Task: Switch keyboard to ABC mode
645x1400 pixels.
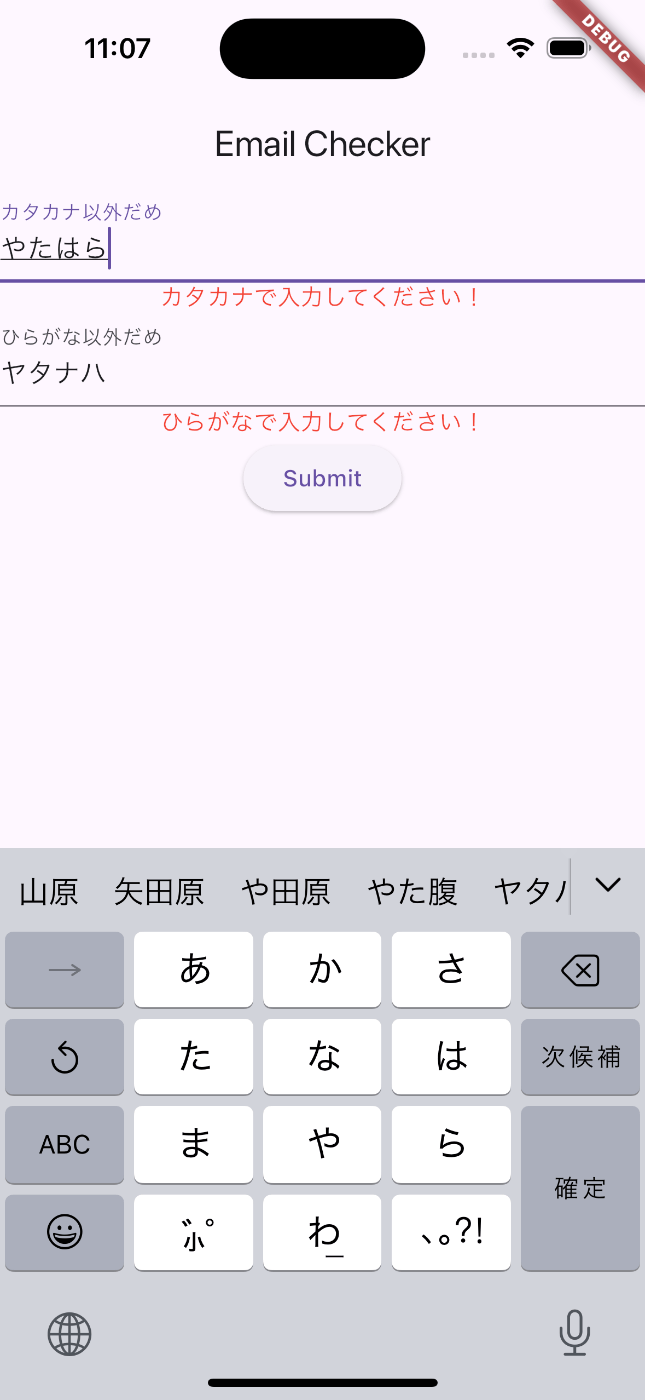Action: tap(65, 1144)
